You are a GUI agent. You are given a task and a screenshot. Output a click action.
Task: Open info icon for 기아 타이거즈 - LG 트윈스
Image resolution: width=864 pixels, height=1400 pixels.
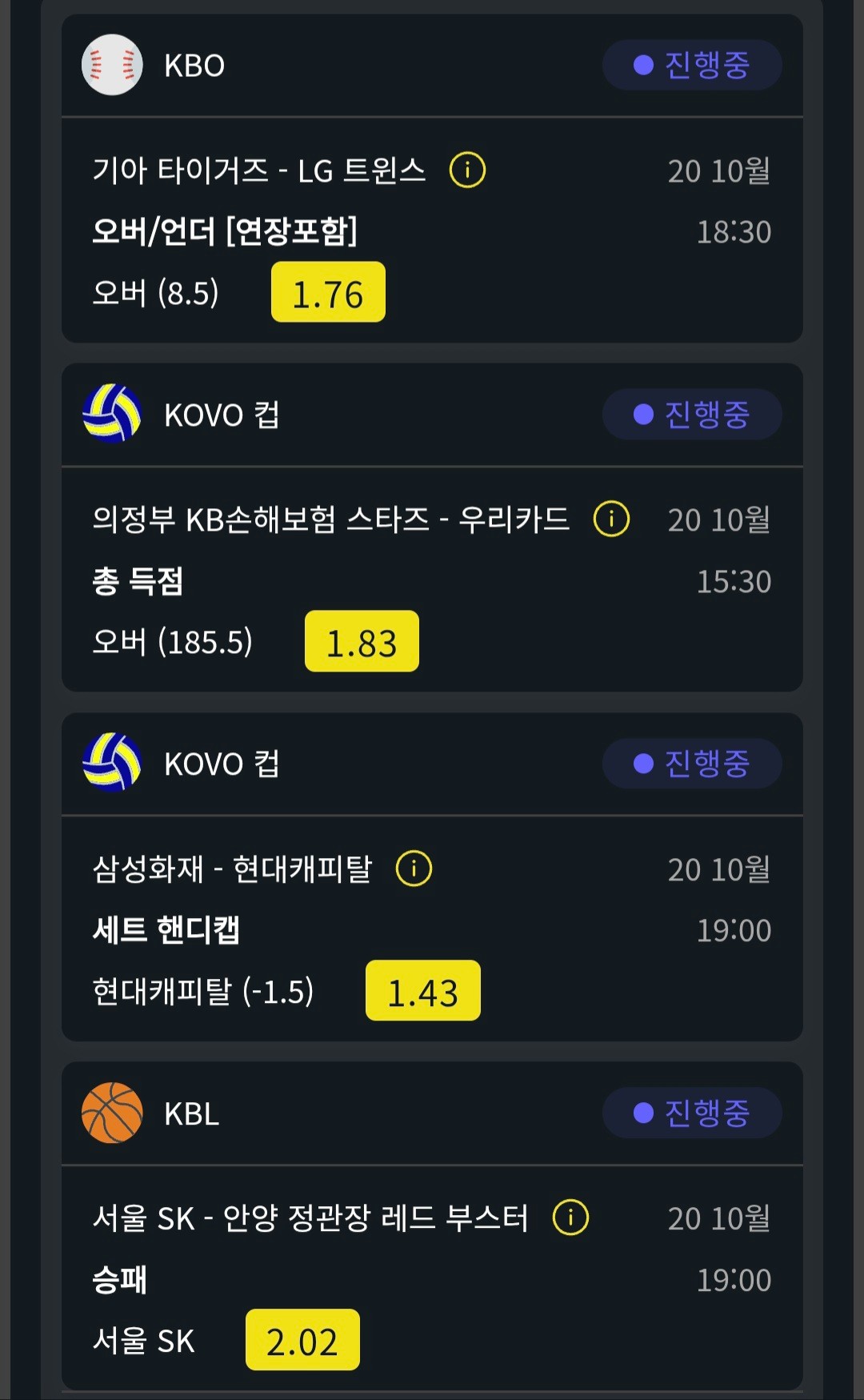467,170
